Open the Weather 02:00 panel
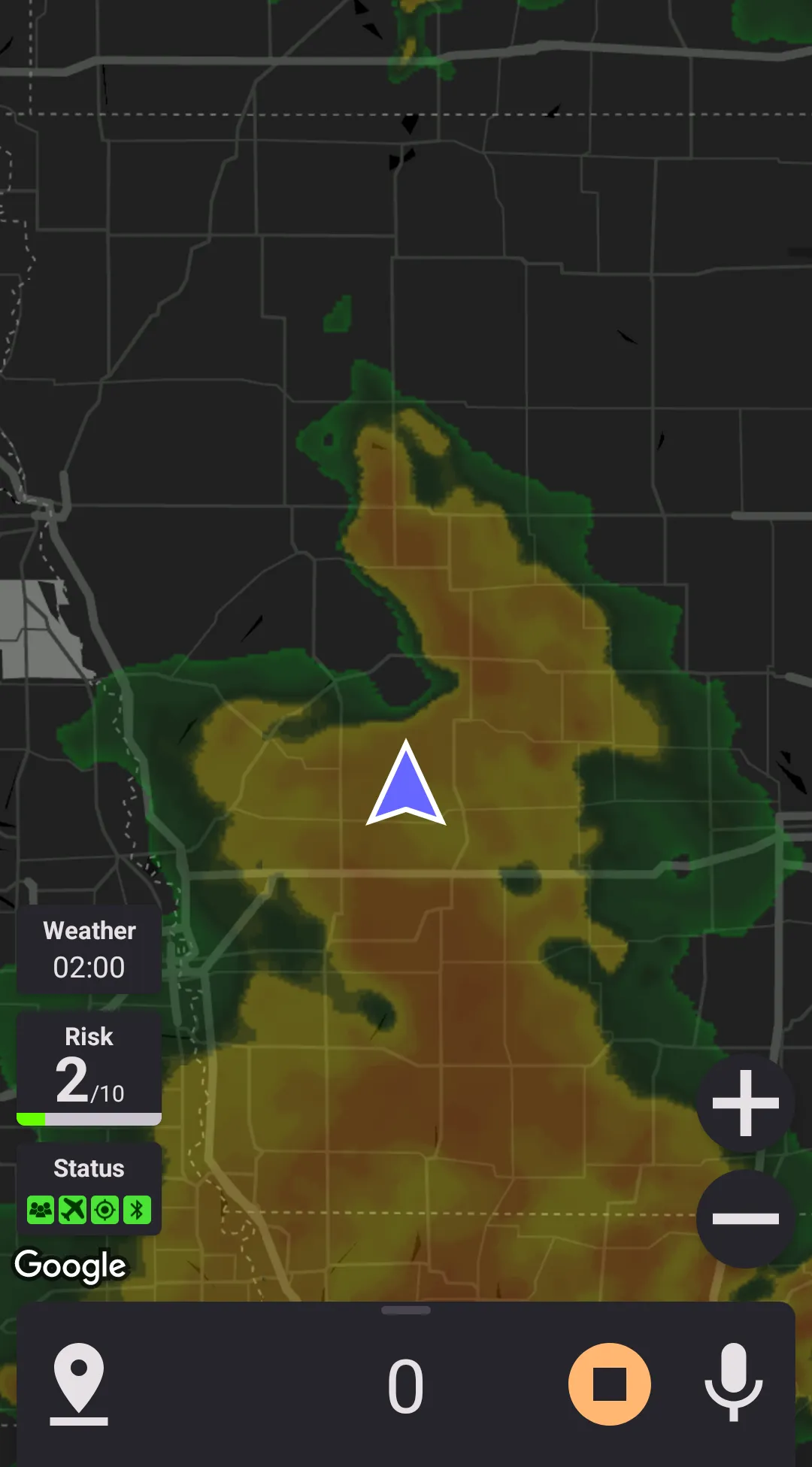Image resolution: width=812 pixels, height=1467 pixels. pyautogui.click(x=89, y=950)
